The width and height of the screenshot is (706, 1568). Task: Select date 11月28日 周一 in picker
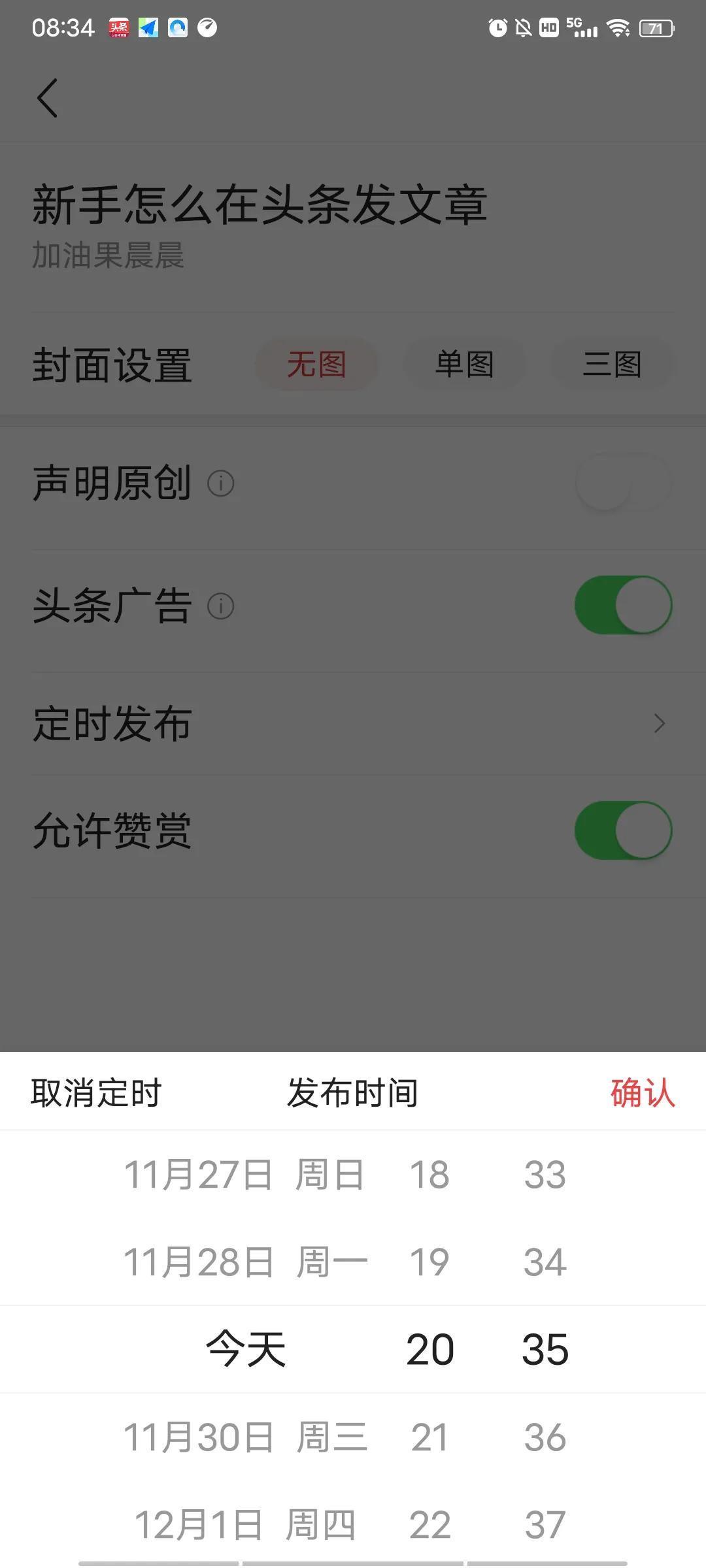pos(245,1262)
